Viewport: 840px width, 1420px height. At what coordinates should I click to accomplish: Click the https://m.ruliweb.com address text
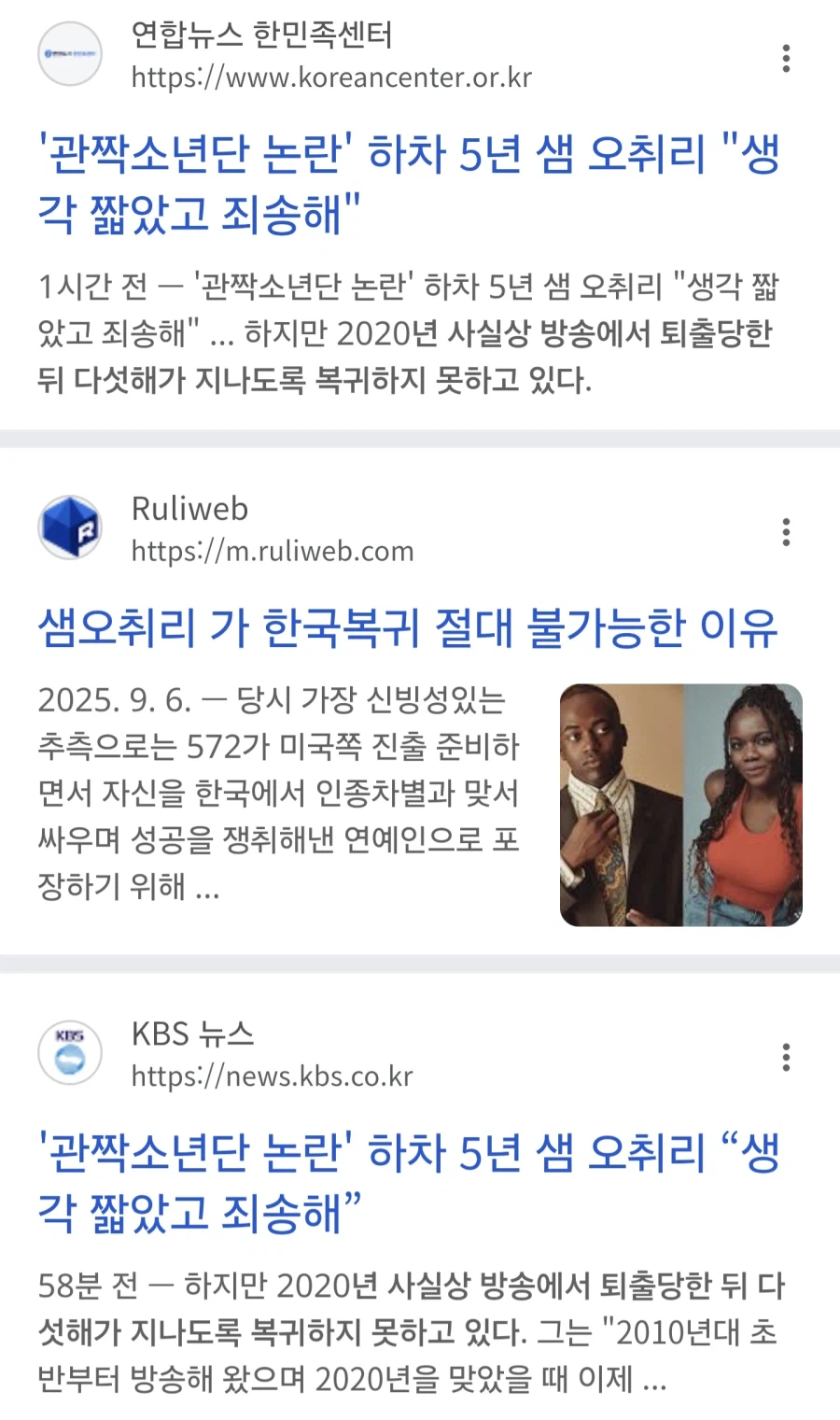tap(270, 551)
